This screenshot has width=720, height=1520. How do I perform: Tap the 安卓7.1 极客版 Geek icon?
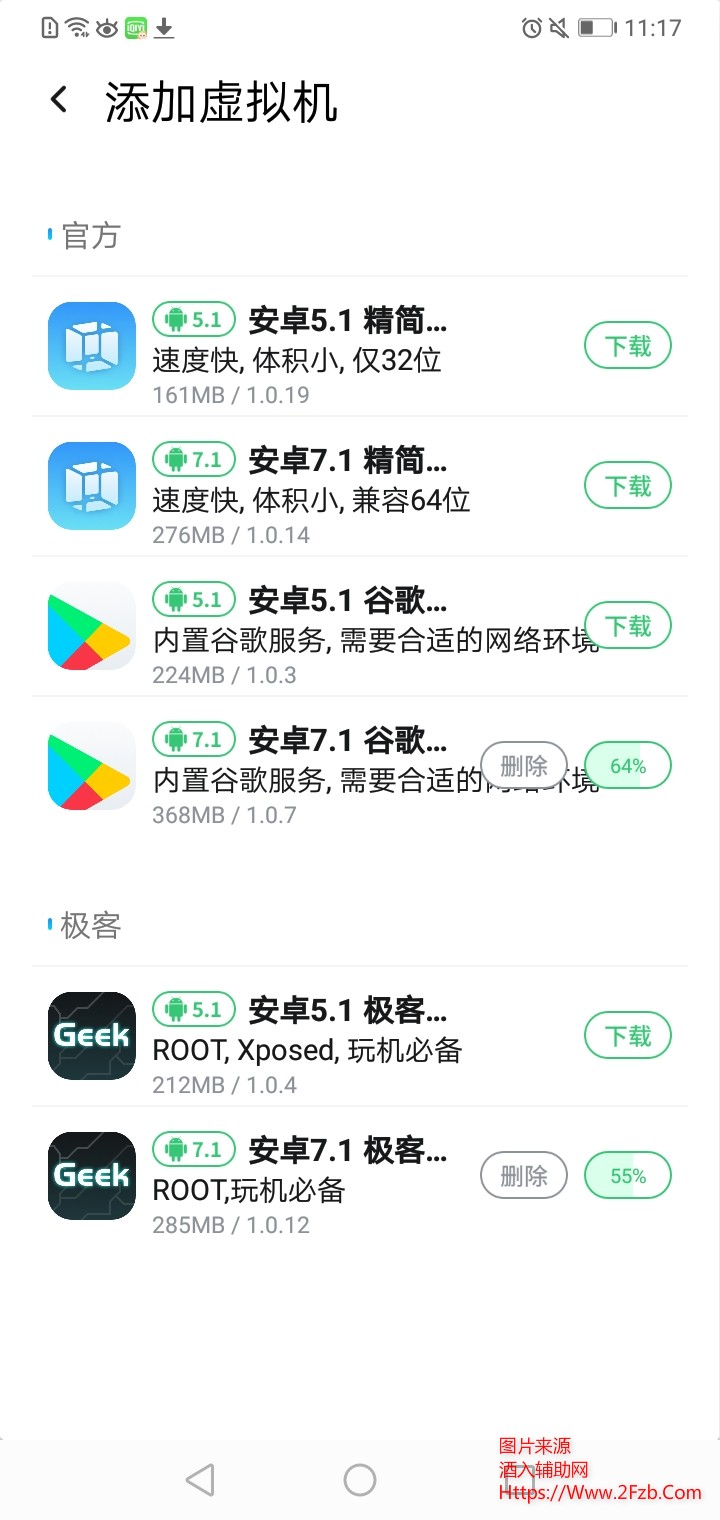coord(90,1175)
